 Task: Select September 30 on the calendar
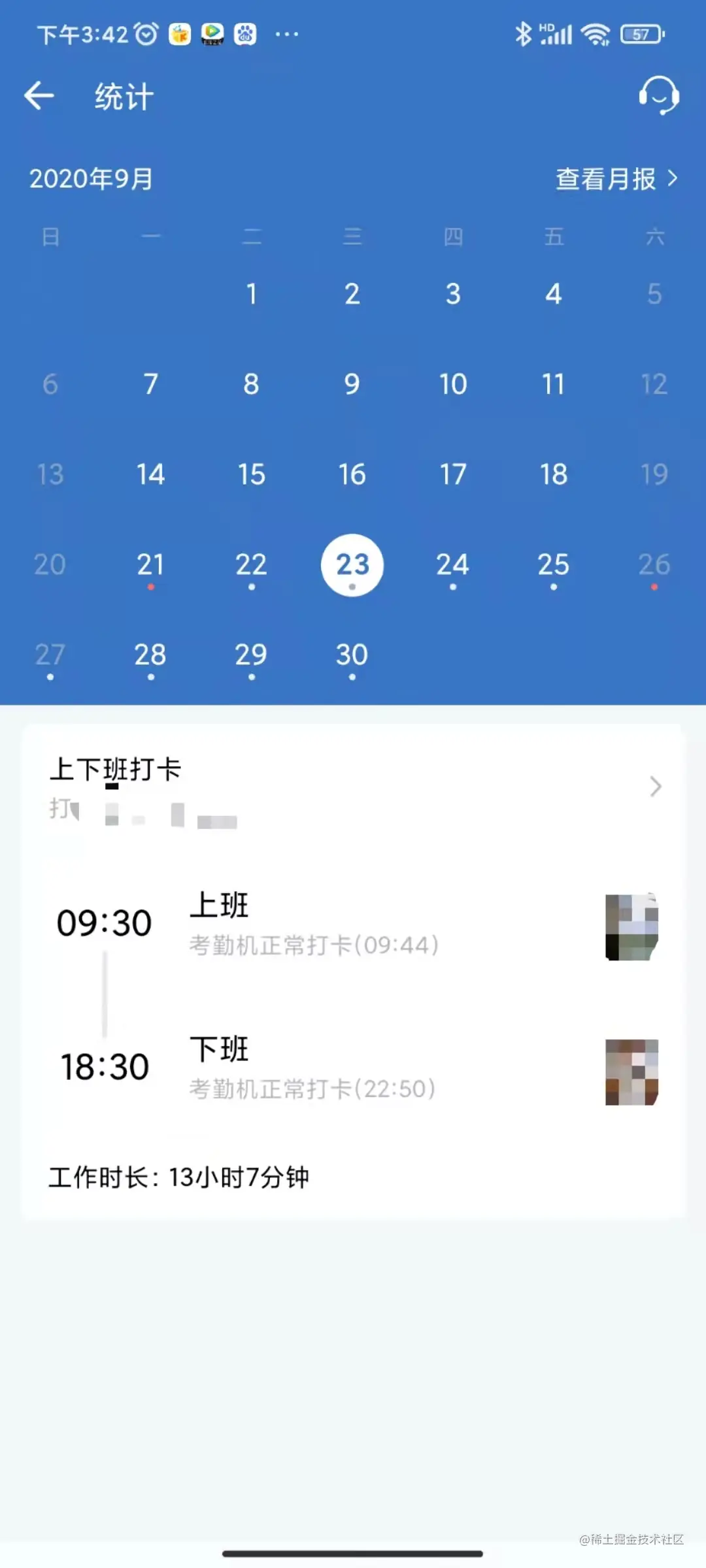[x=352, y=655]
